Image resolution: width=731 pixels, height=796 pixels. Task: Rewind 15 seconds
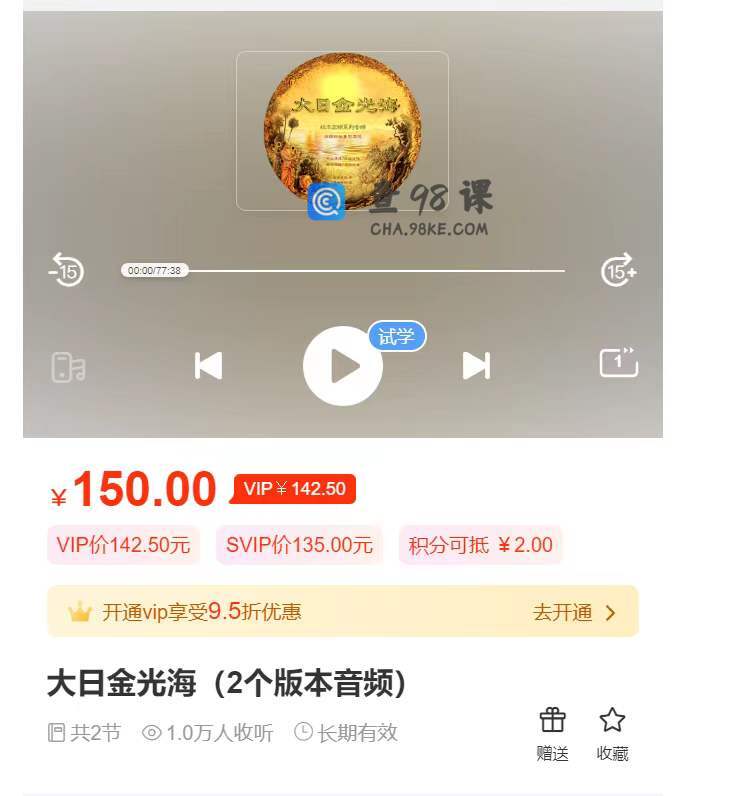(67, 270)
